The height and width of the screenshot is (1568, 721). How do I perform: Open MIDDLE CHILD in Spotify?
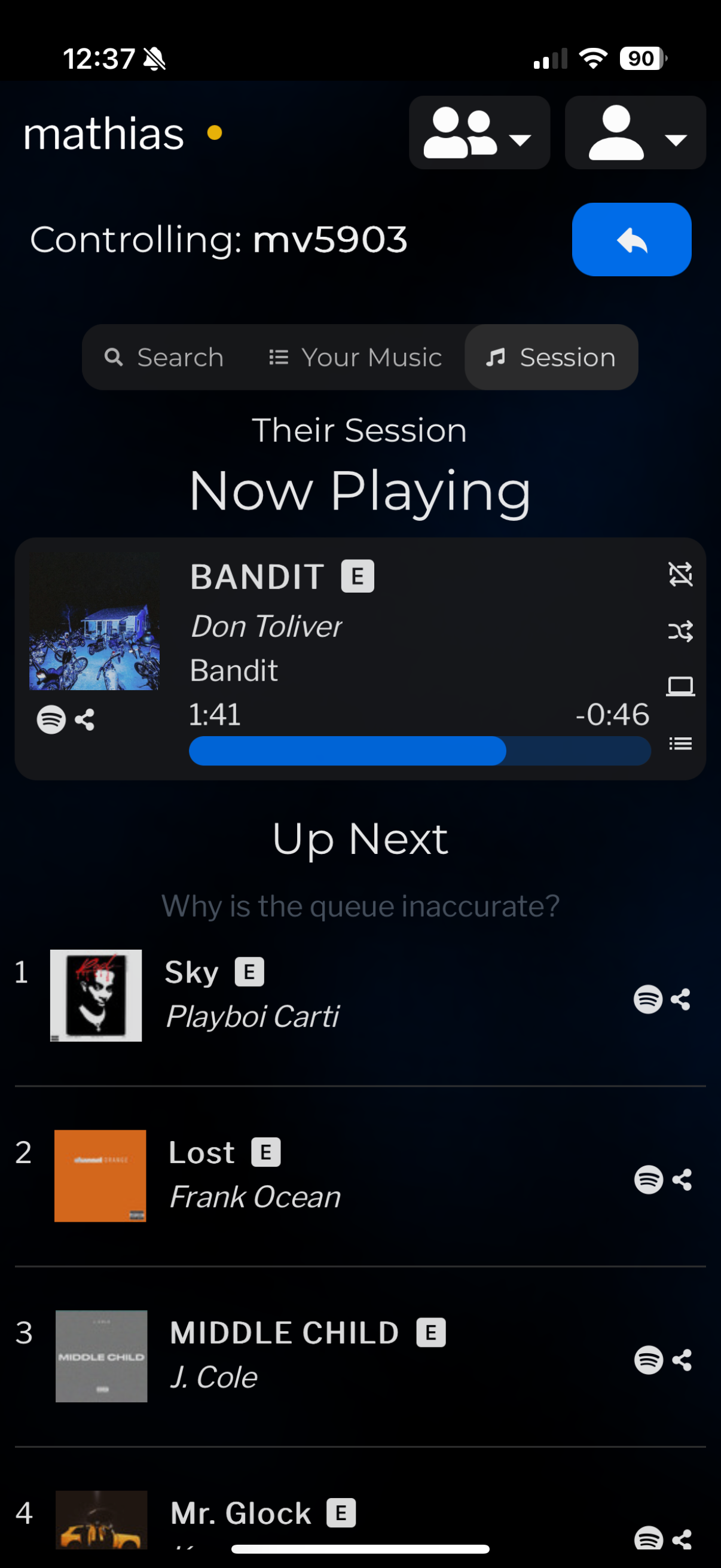[649, 1360]
